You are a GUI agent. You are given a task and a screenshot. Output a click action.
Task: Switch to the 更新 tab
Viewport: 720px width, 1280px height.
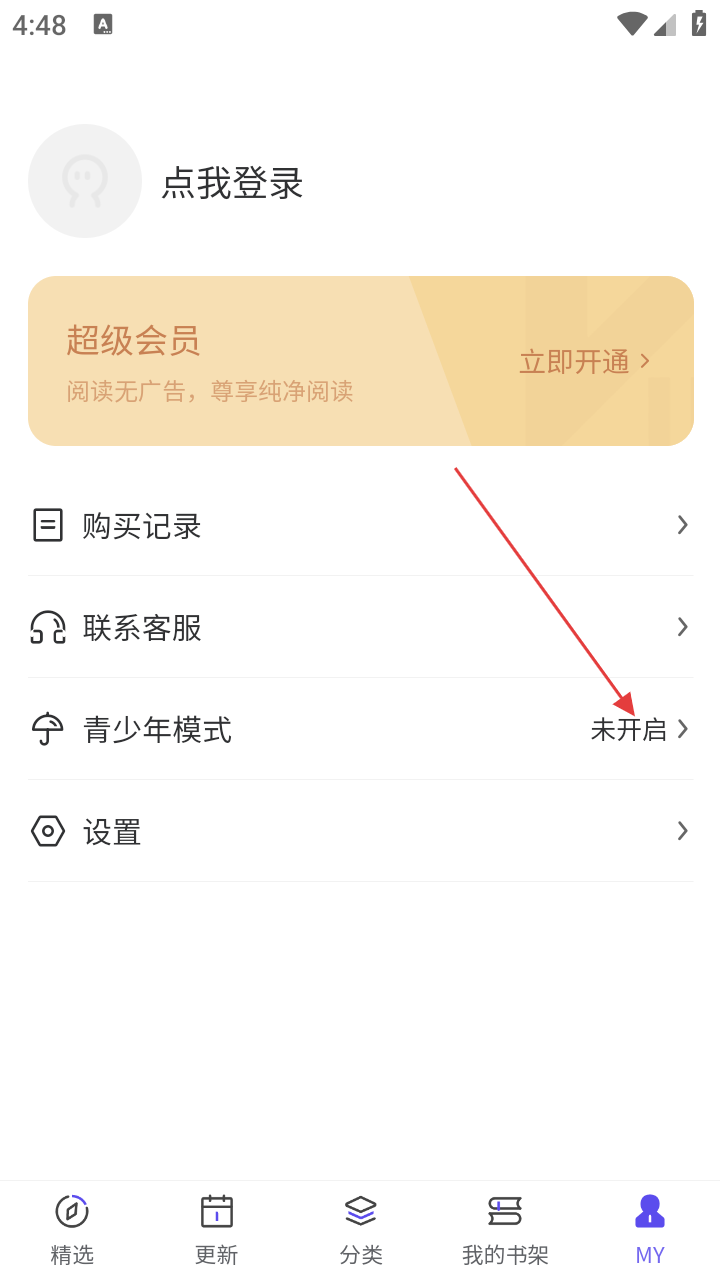pos(216,1229)
